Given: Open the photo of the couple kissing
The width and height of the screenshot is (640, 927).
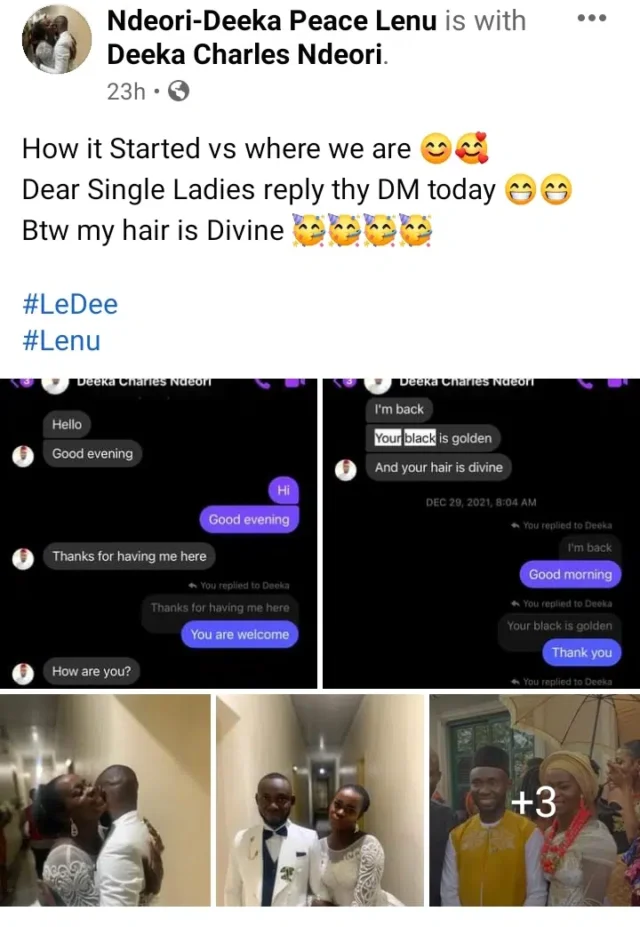Looking at the screenshot, I should click(105, 800).
